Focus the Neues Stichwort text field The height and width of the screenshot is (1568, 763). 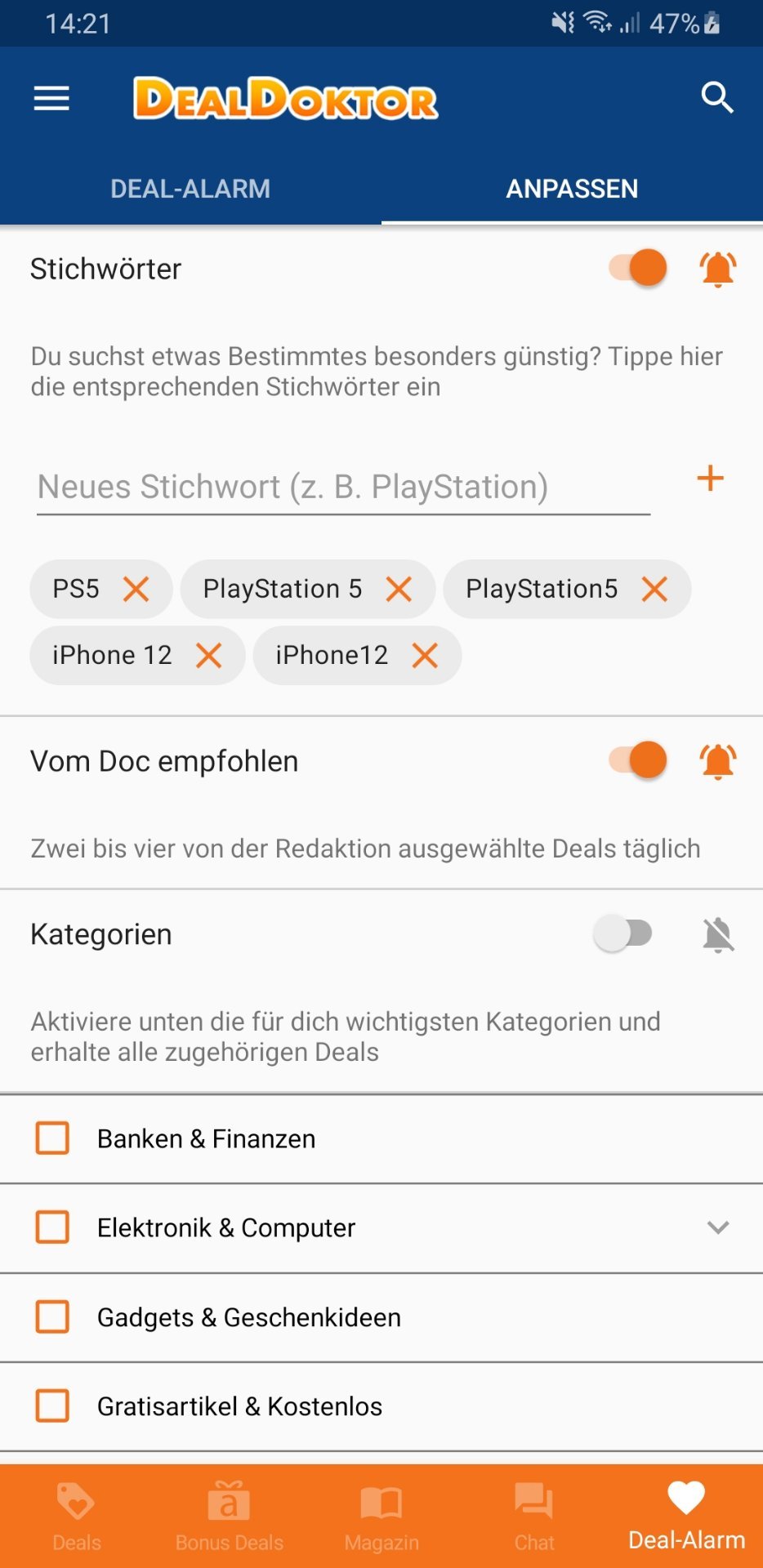click(x=343, y=488)
